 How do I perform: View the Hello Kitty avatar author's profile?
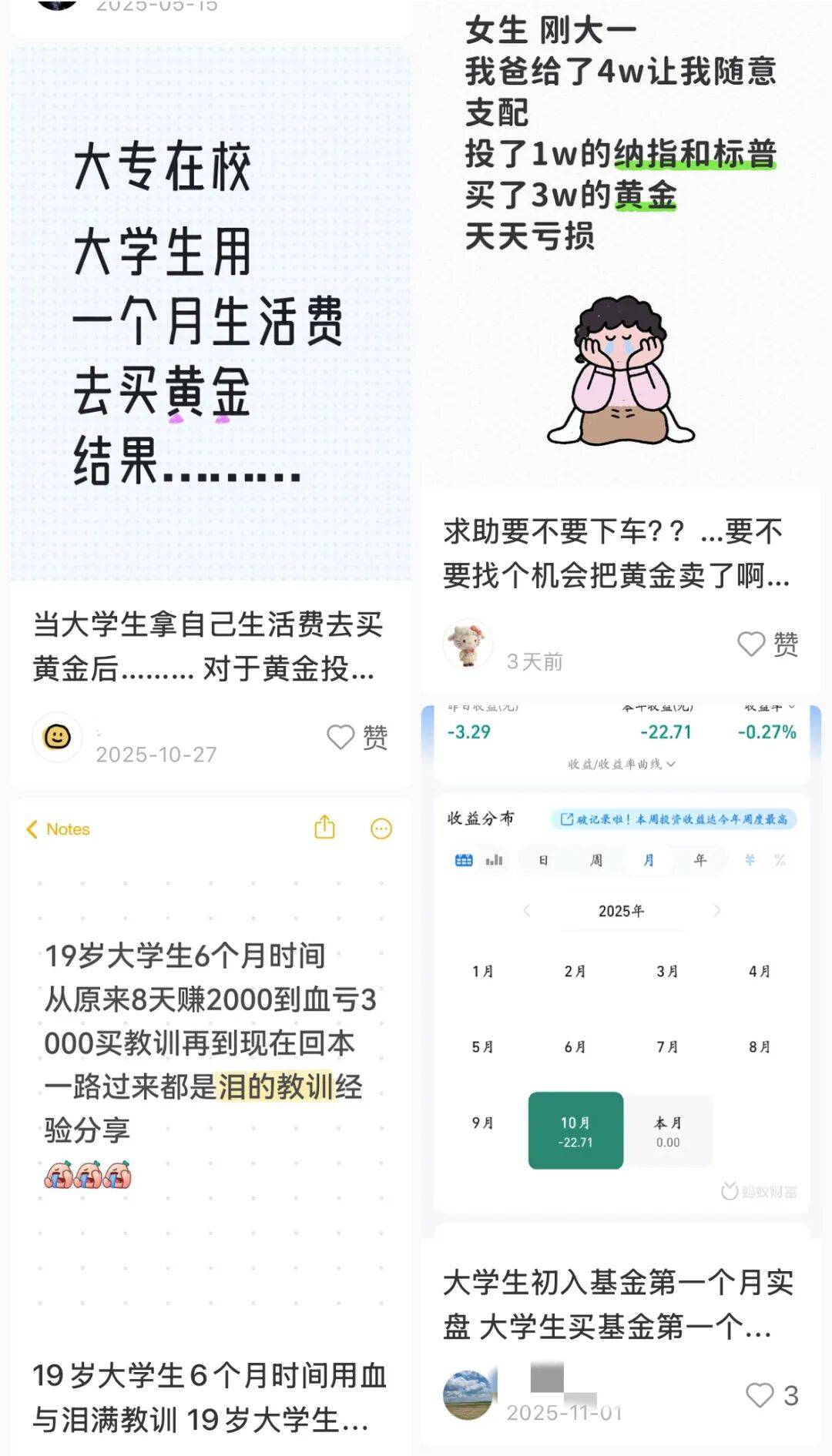468,644
